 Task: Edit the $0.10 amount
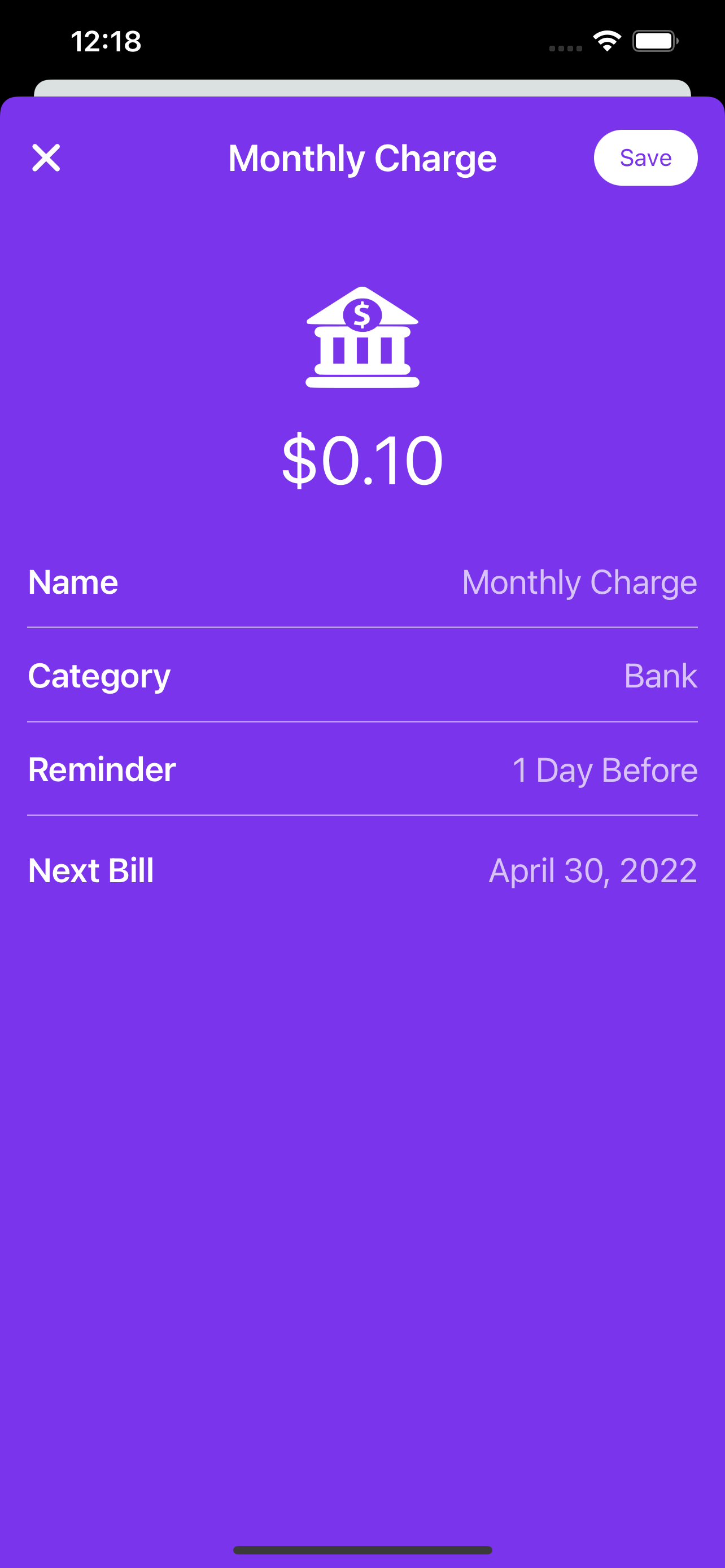pos(362,460)
